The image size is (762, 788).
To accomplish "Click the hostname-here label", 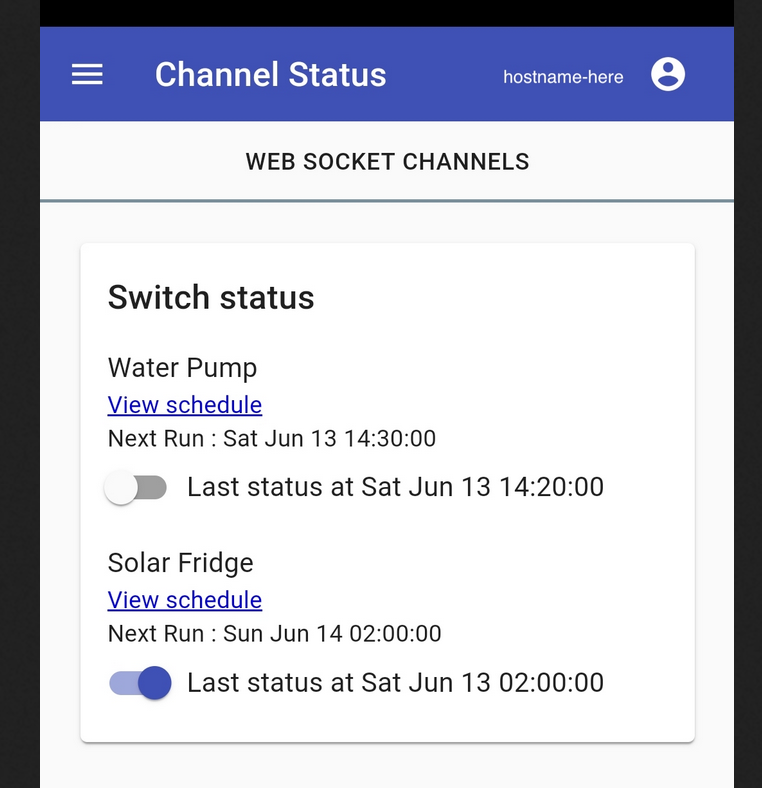I will click(x=563, y=75).
